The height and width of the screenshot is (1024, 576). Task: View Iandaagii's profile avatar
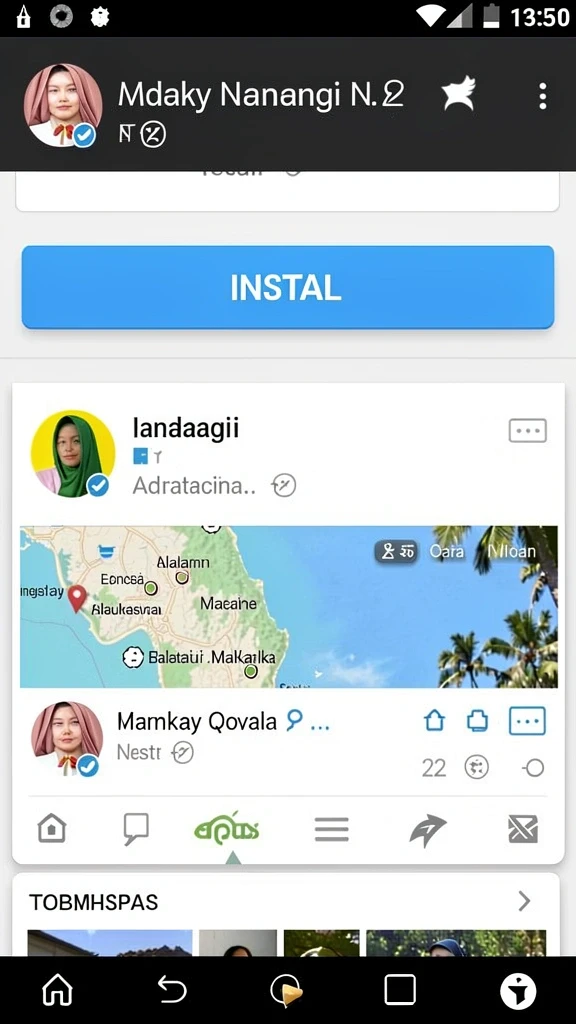(x=72, y=453)
